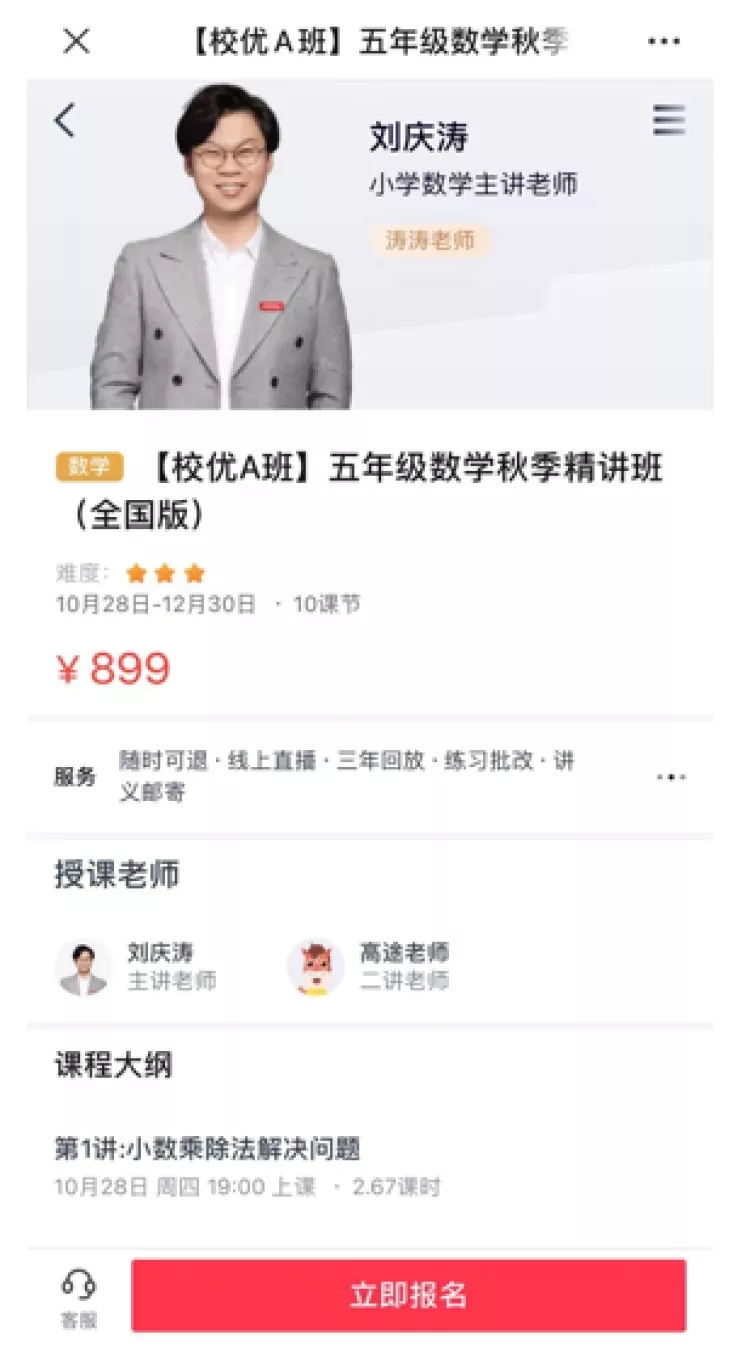Close the course page with X

[76, 41]
